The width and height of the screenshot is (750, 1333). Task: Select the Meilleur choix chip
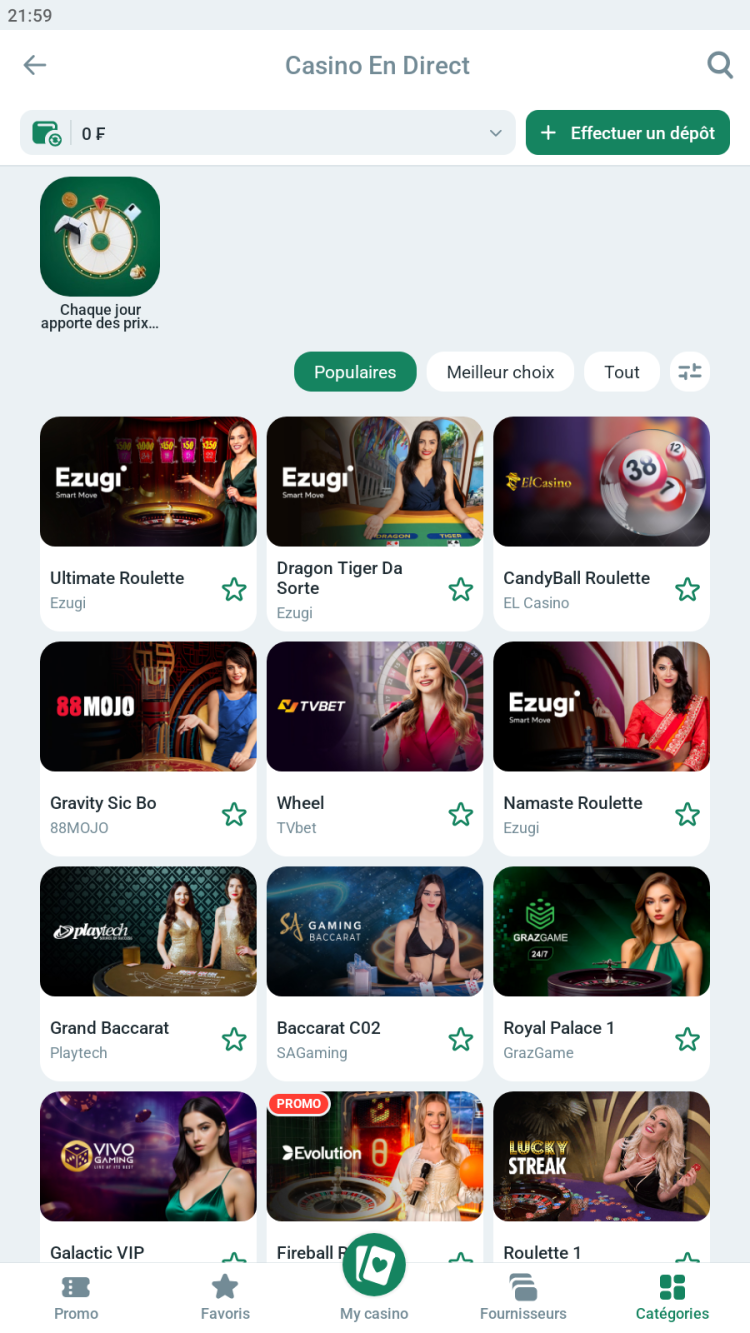[500, 372]
